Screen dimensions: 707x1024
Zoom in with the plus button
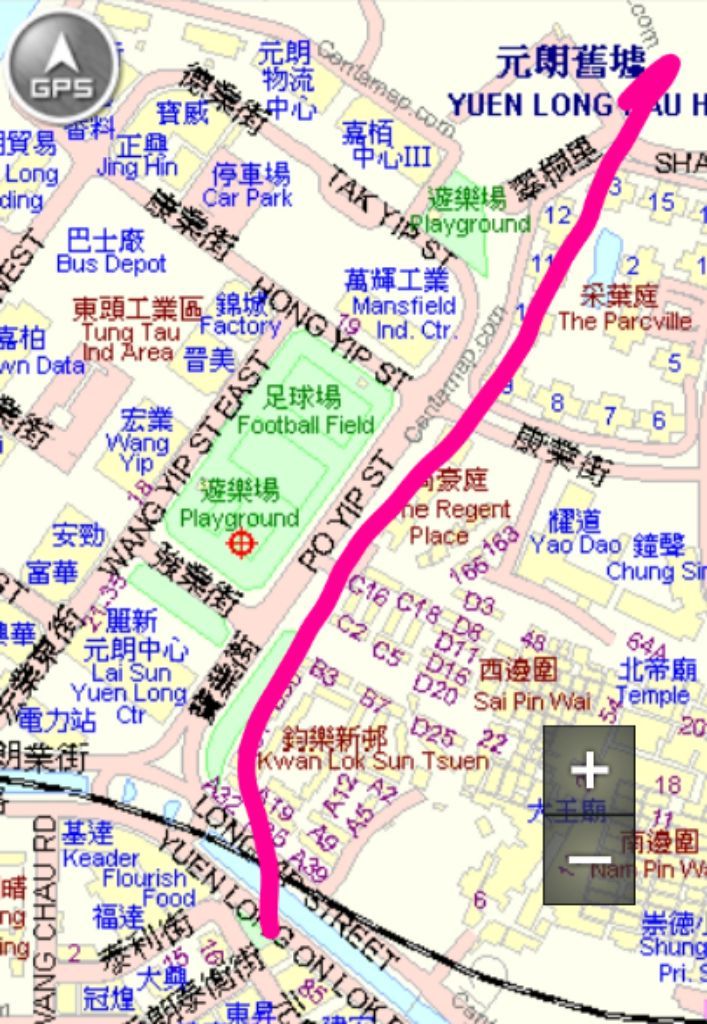(x=589, y=770)
